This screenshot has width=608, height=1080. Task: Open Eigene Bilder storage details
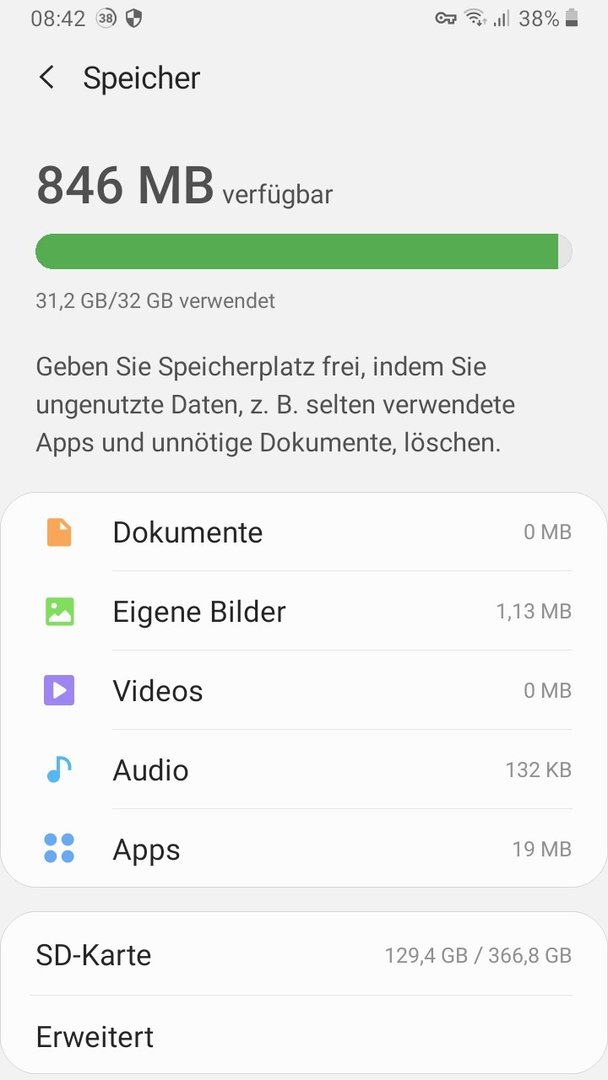click(304, 611)
